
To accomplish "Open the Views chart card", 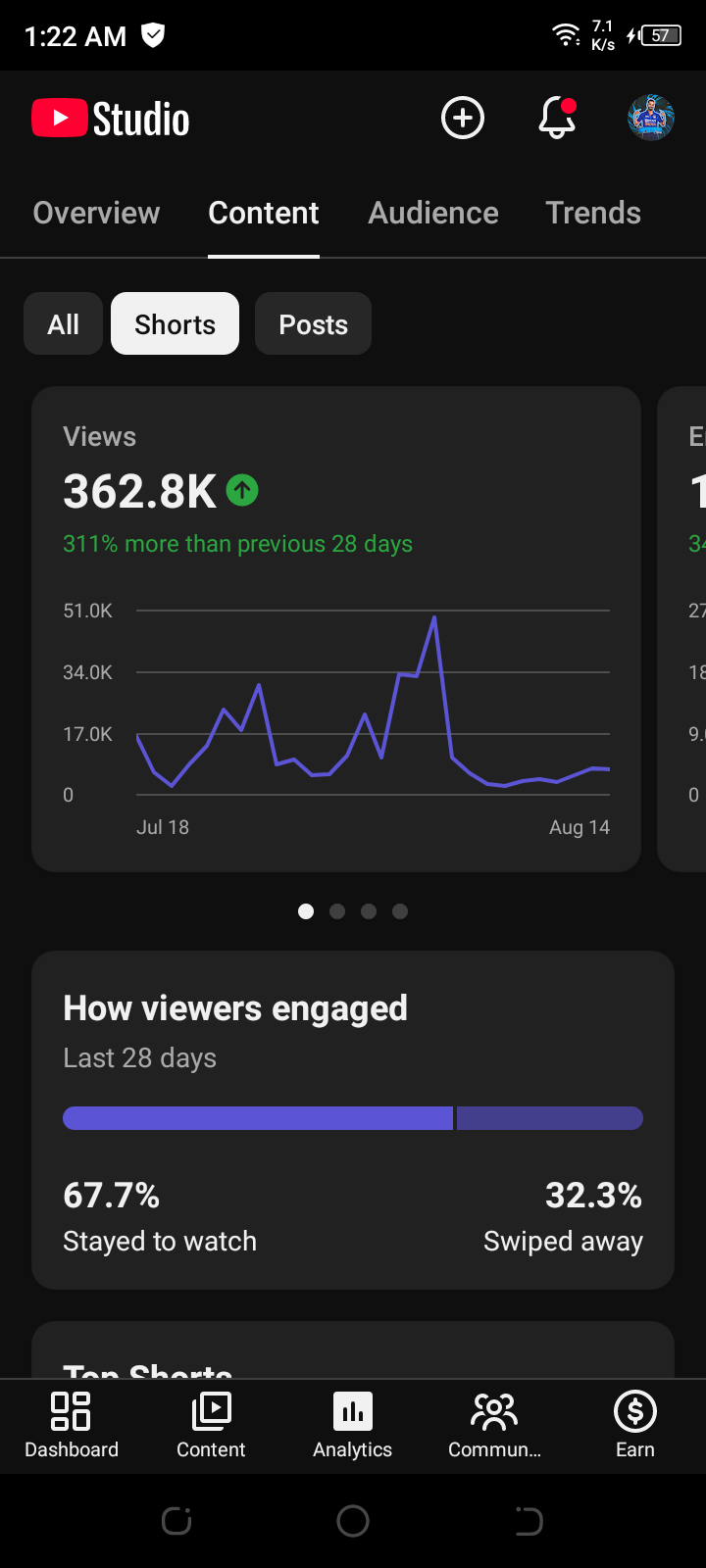I will pos(336,629).
